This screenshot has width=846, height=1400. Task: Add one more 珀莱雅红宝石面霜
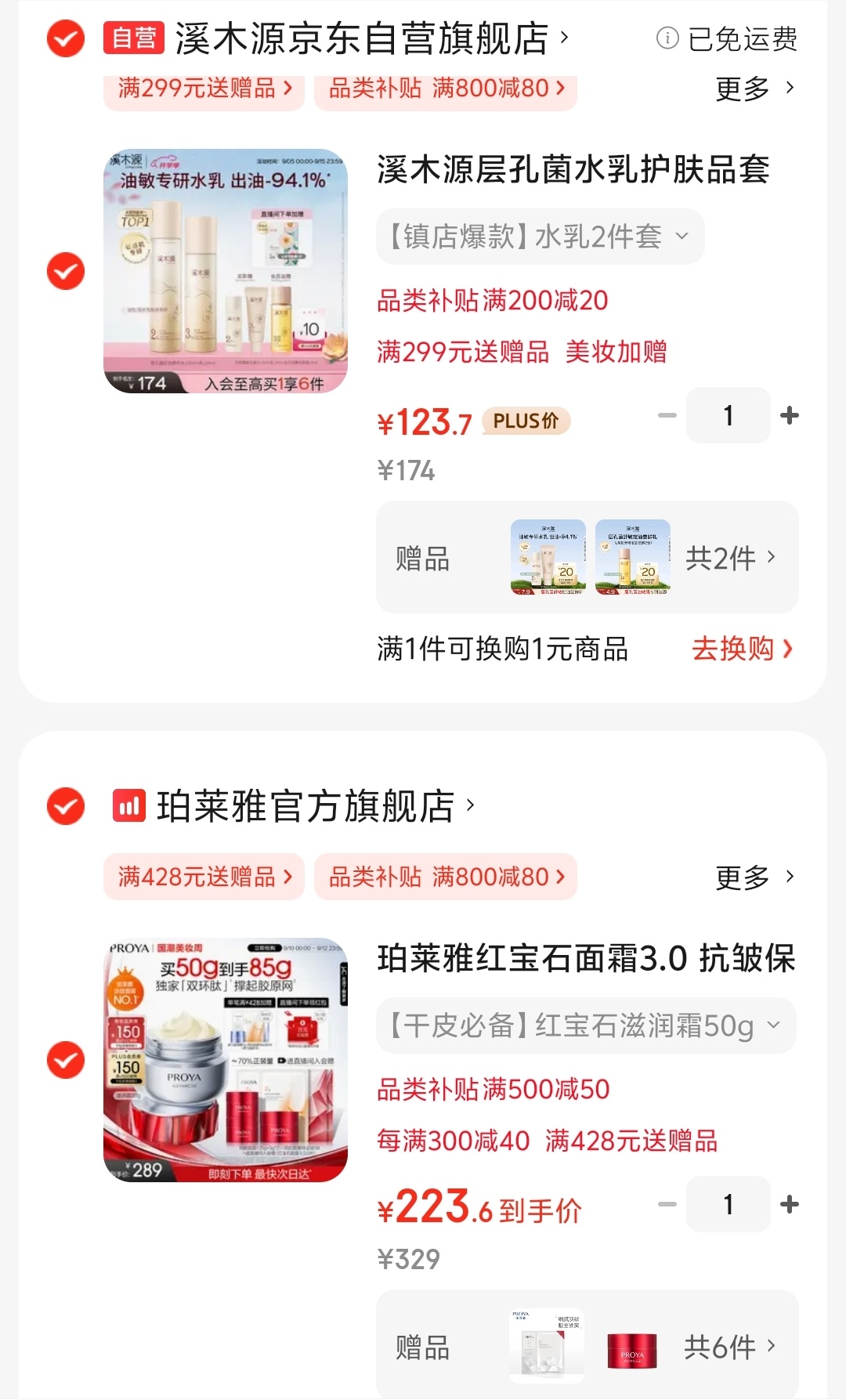790,1204
